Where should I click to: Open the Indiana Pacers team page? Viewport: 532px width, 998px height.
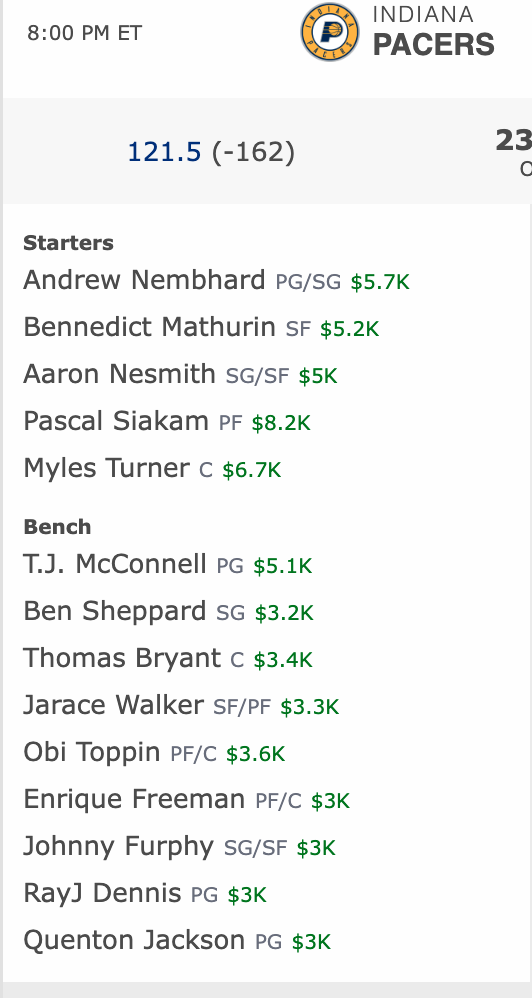(398, 32)
